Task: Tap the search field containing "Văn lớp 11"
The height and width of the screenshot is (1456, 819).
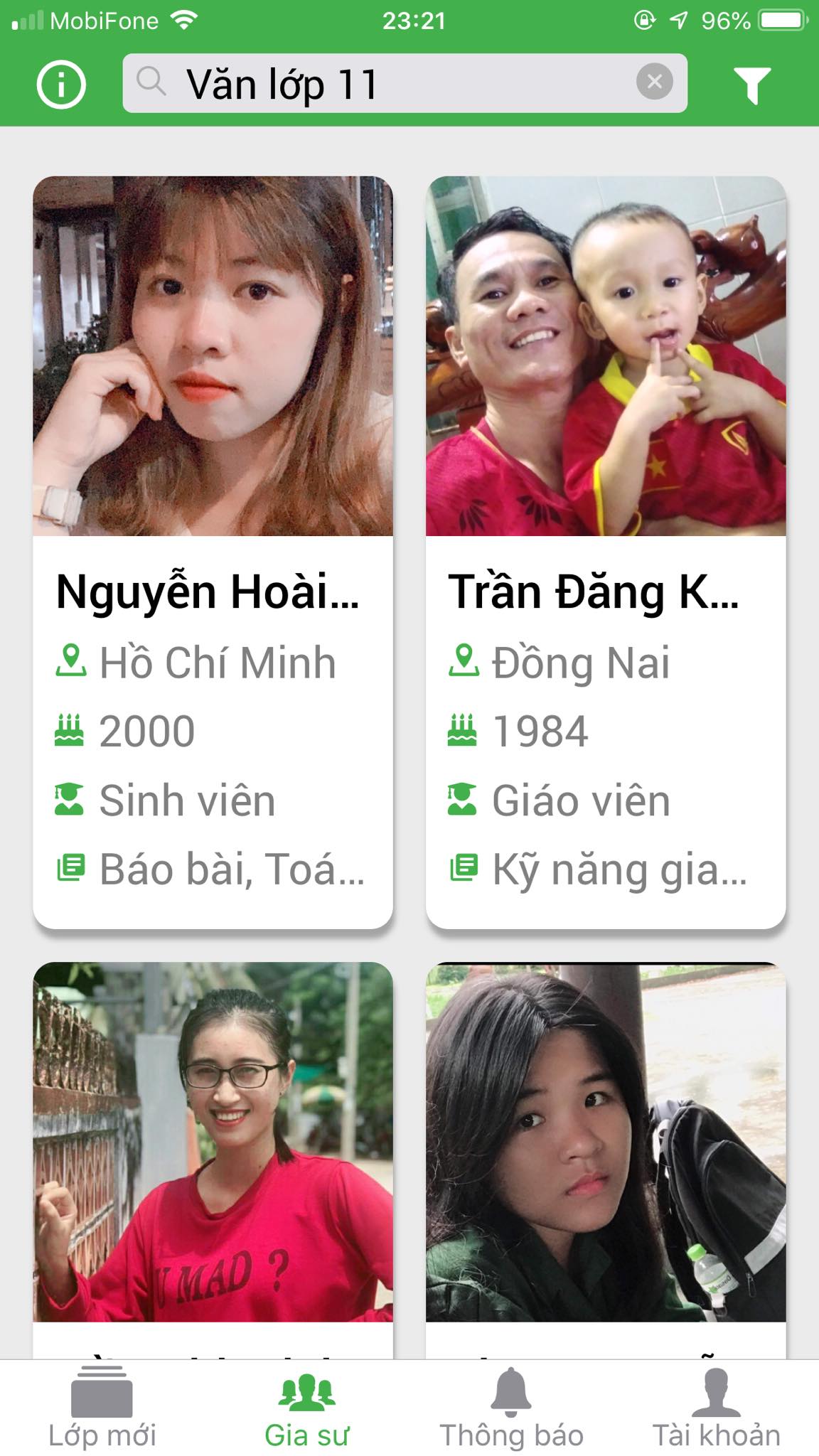Action: click(x=384, y=83)
